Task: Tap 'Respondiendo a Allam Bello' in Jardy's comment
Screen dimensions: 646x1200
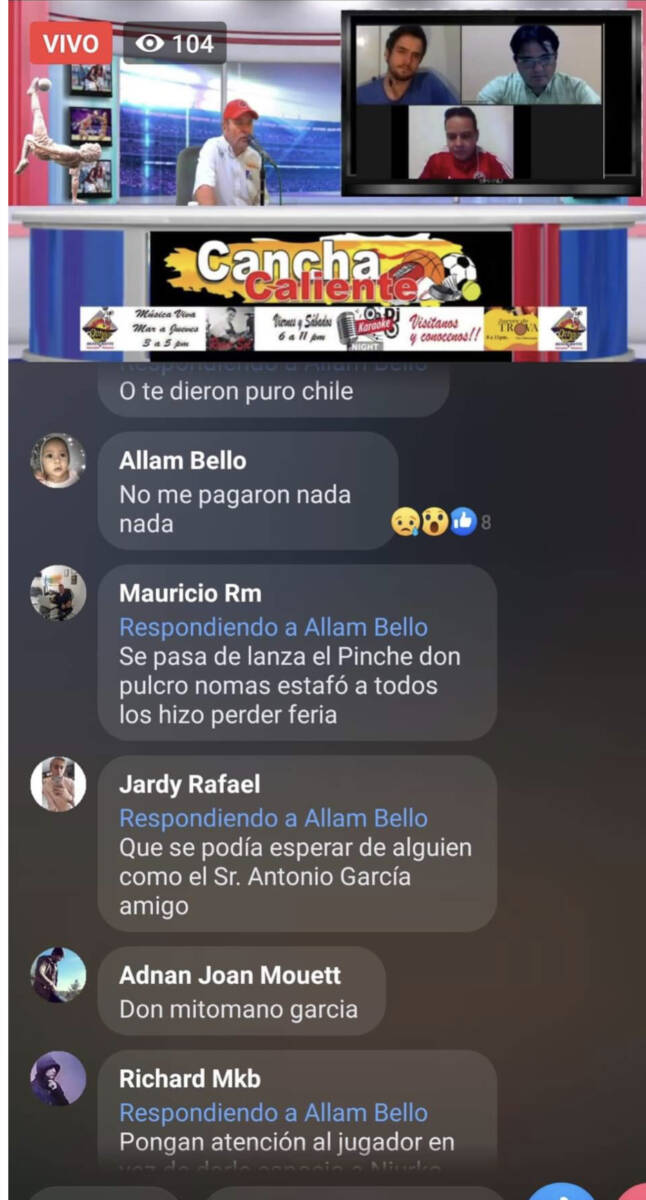Action: (273, 818)
